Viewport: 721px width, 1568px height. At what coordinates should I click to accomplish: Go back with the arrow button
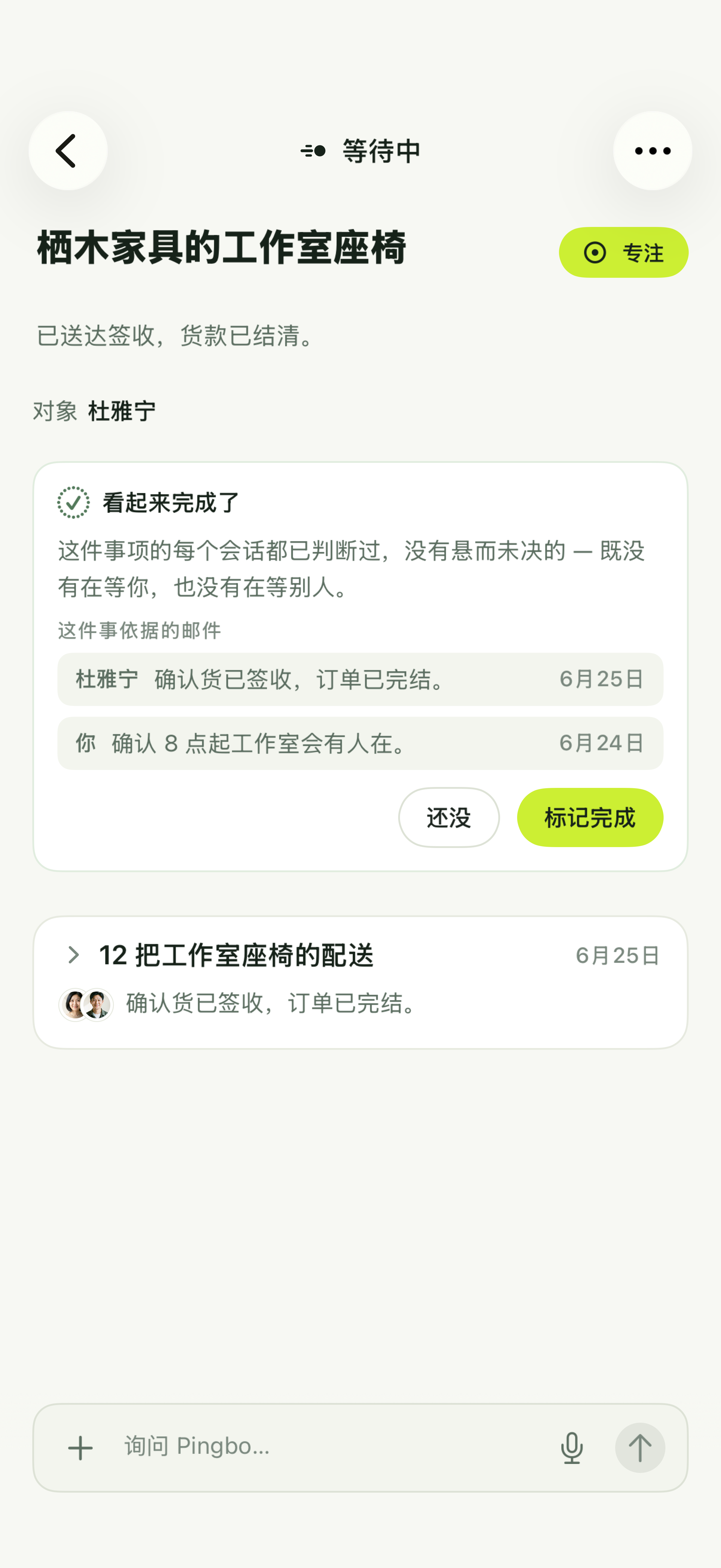68,150
